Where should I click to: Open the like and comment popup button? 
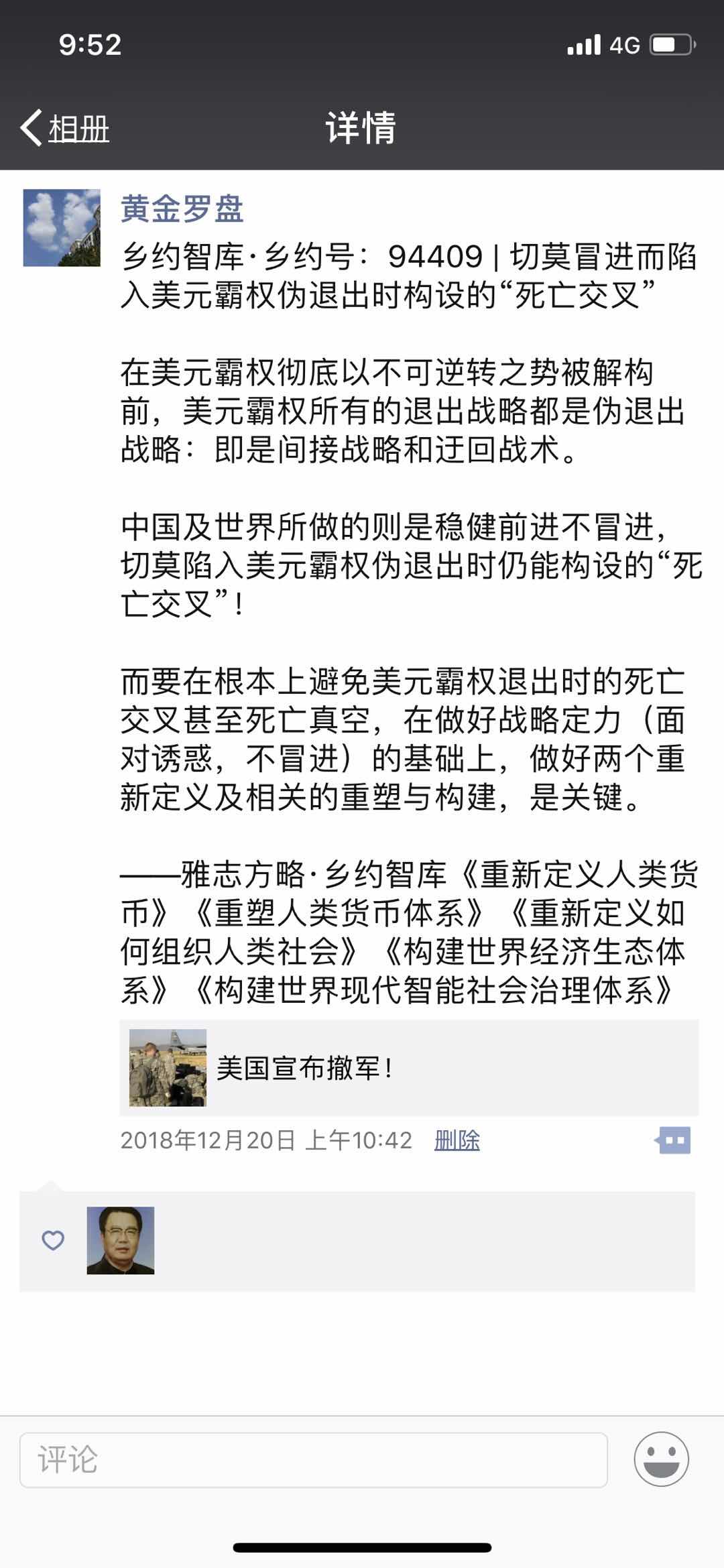point(674,1140)
